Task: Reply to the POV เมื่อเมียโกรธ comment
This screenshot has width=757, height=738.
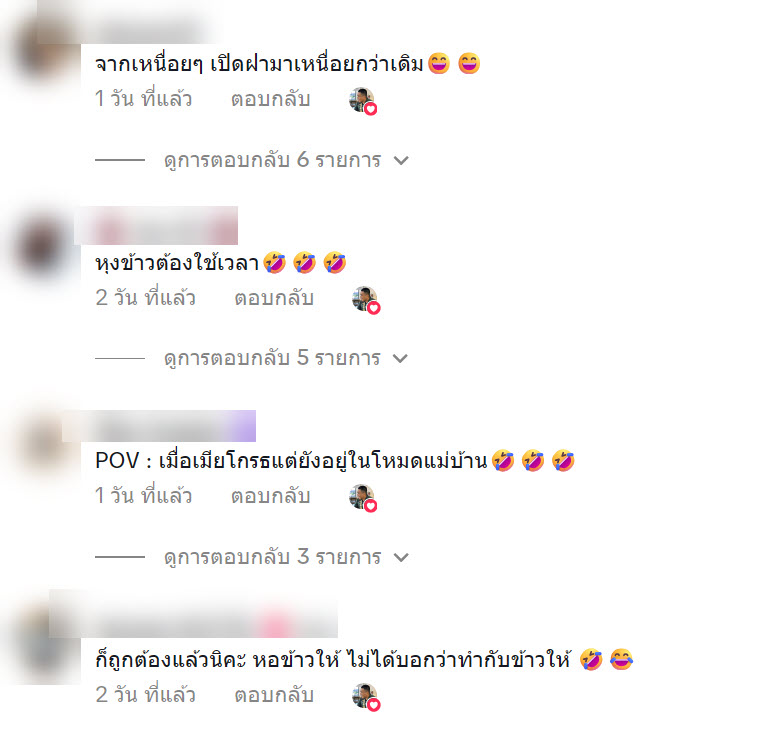Action: click(270, 496)
